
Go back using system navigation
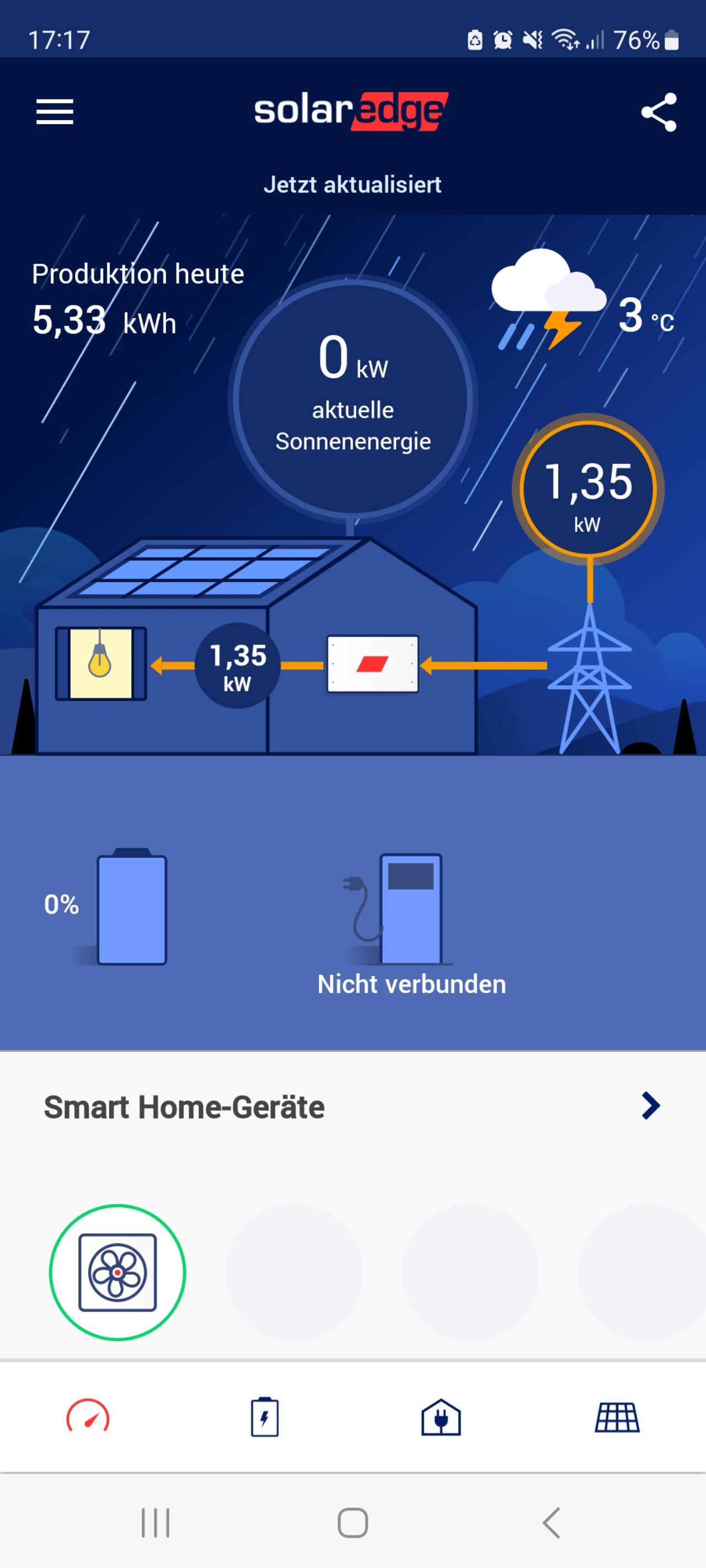pyautogui.click(x=551, y=1523)
